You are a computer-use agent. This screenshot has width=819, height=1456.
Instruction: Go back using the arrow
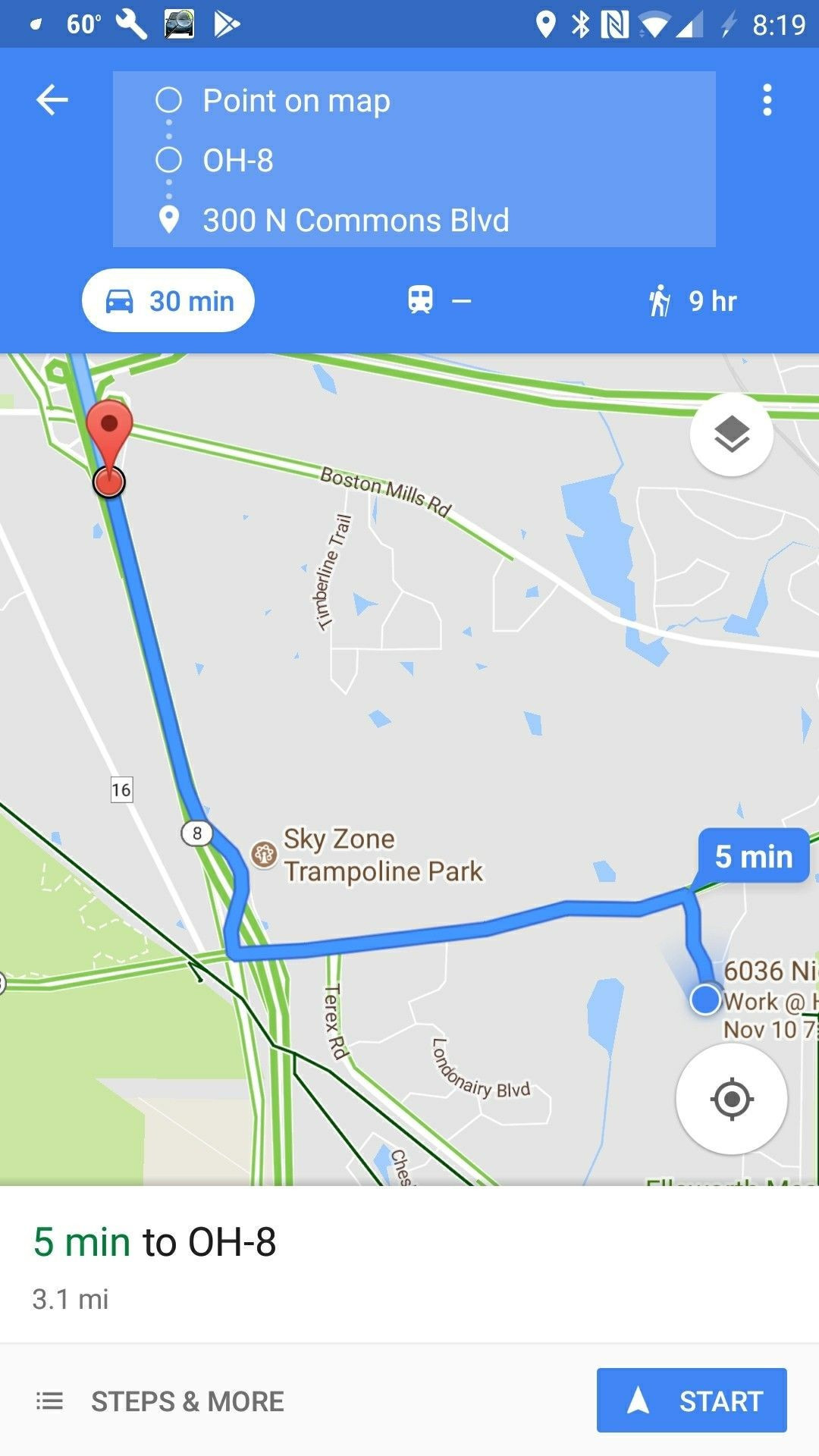(52, 100)
